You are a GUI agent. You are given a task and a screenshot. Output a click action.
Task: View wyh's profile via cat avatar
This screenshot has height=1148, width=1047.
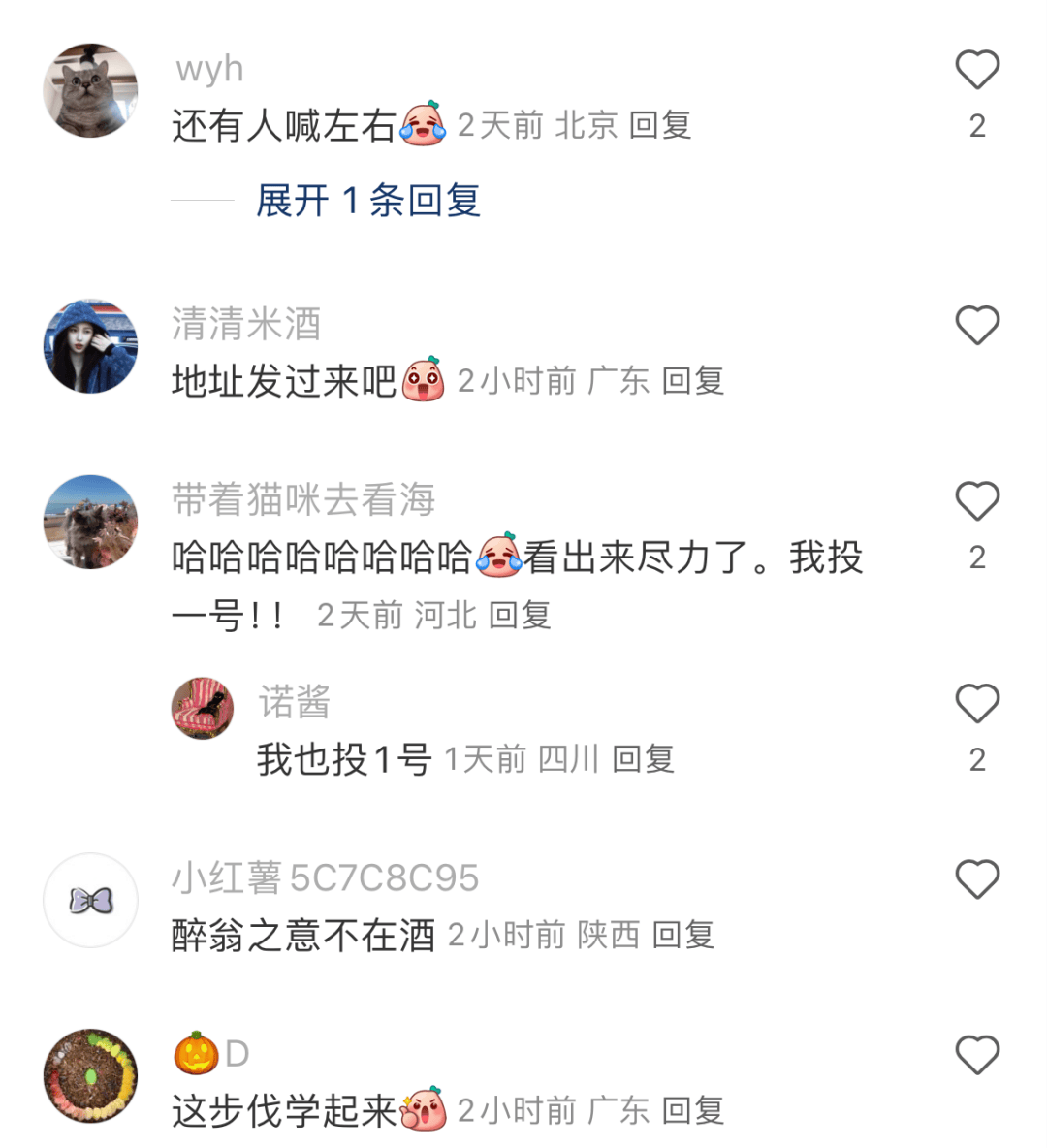tap(91, 90)
